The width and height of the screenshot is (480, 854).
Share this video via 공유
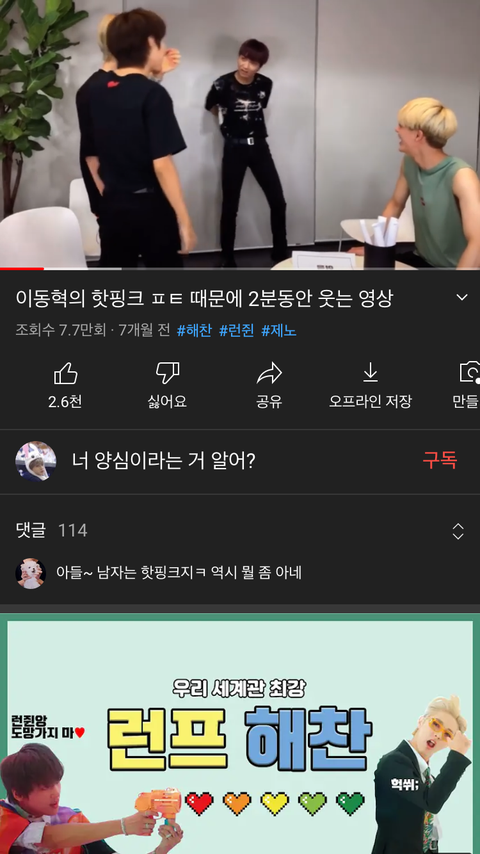point(269,386)
